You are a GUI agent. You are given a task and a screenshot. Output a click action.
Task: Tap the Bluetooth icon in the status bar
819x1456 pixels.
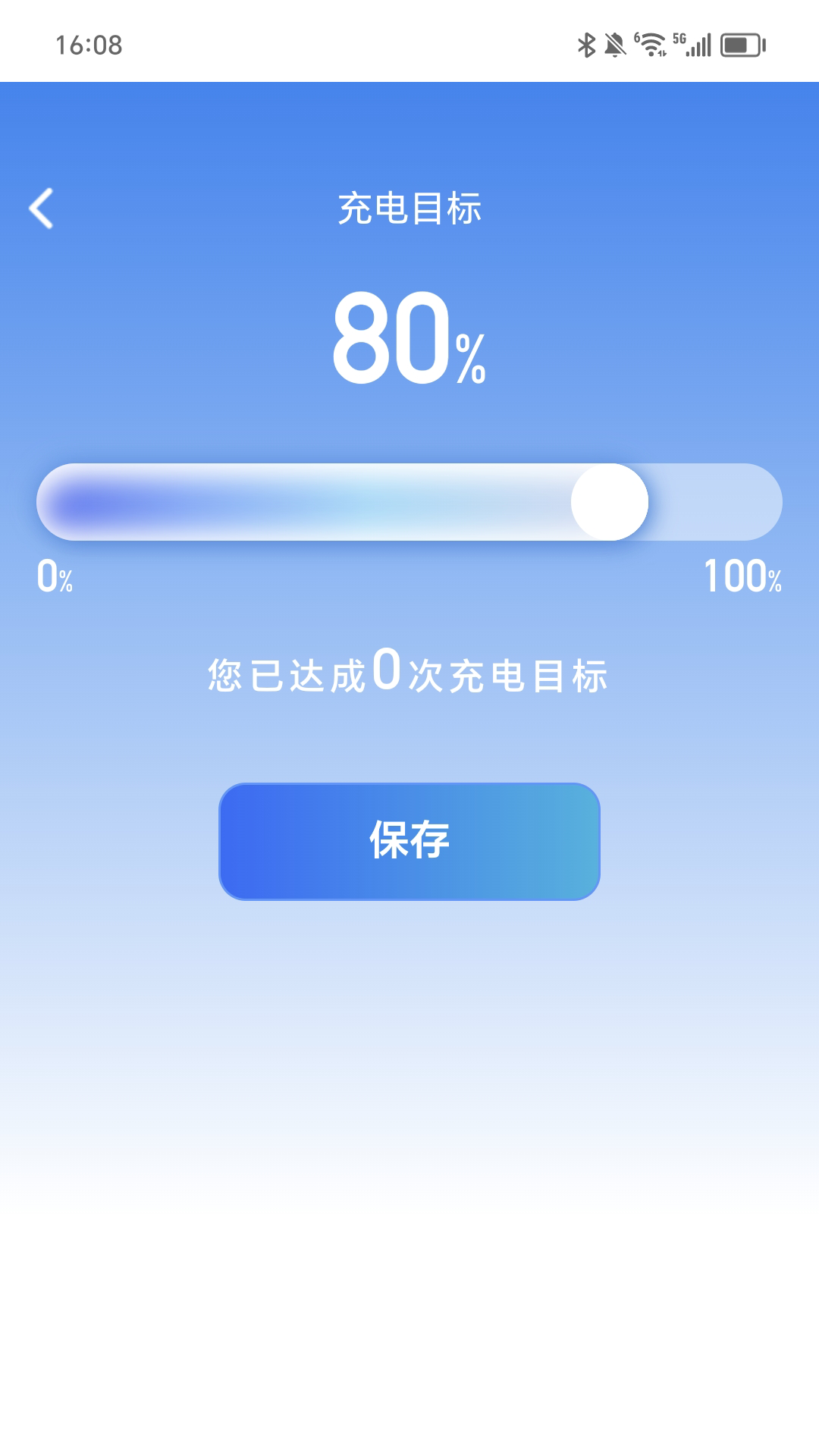[585, 45]
